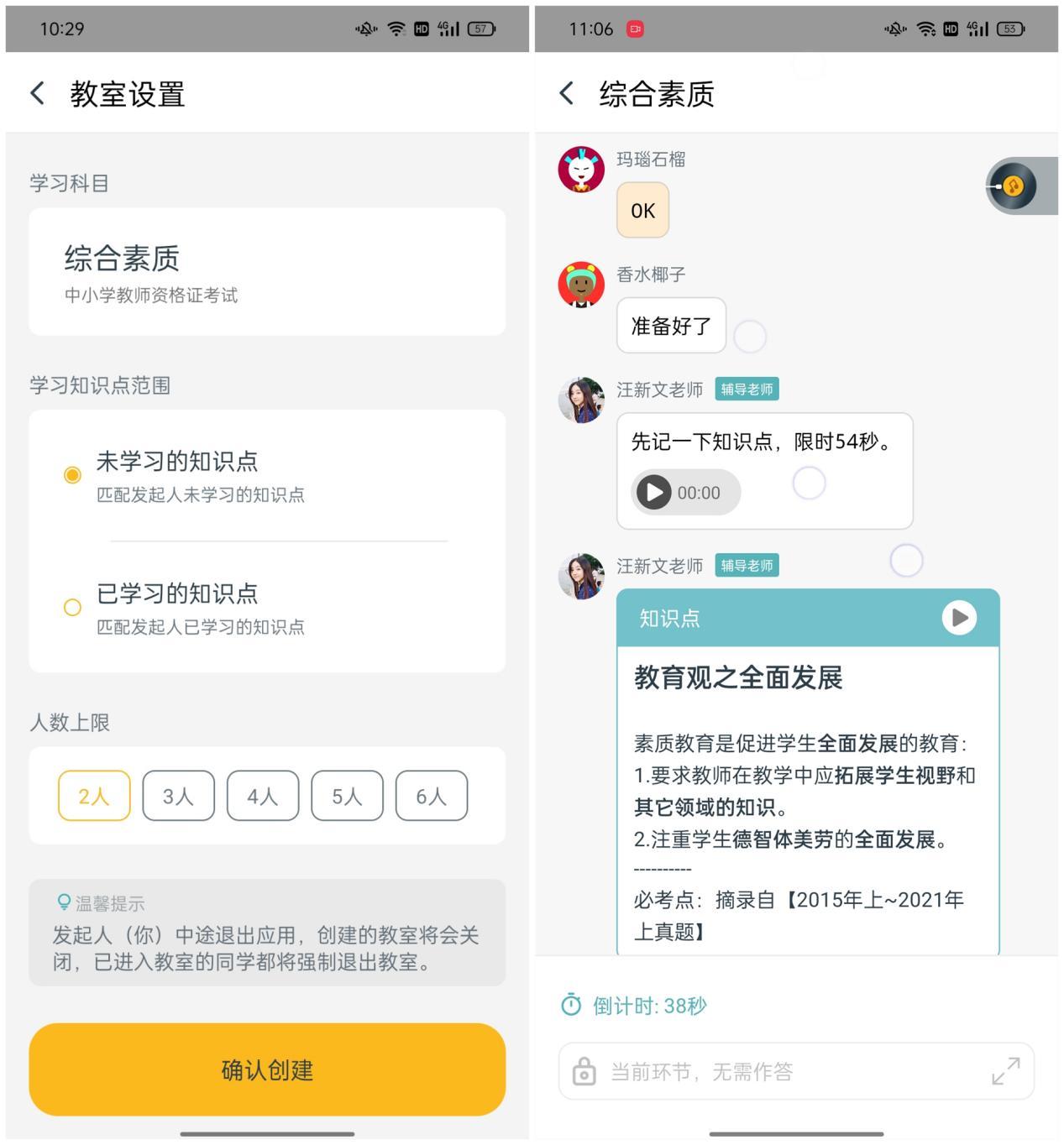Tap the 当前环节，无需作答 input box

click(x=796, y=1071)
